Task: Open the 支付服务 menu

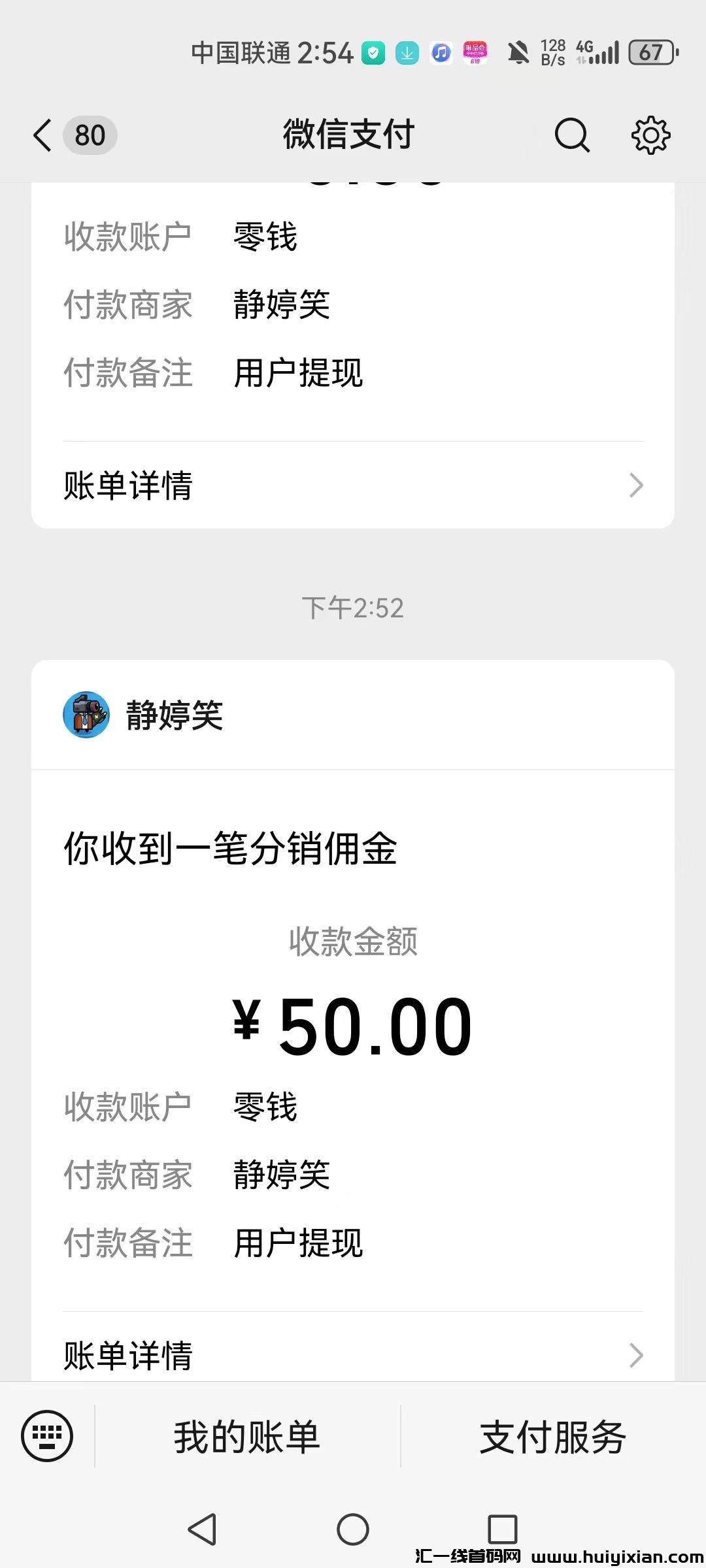Action: point(553,1437)
